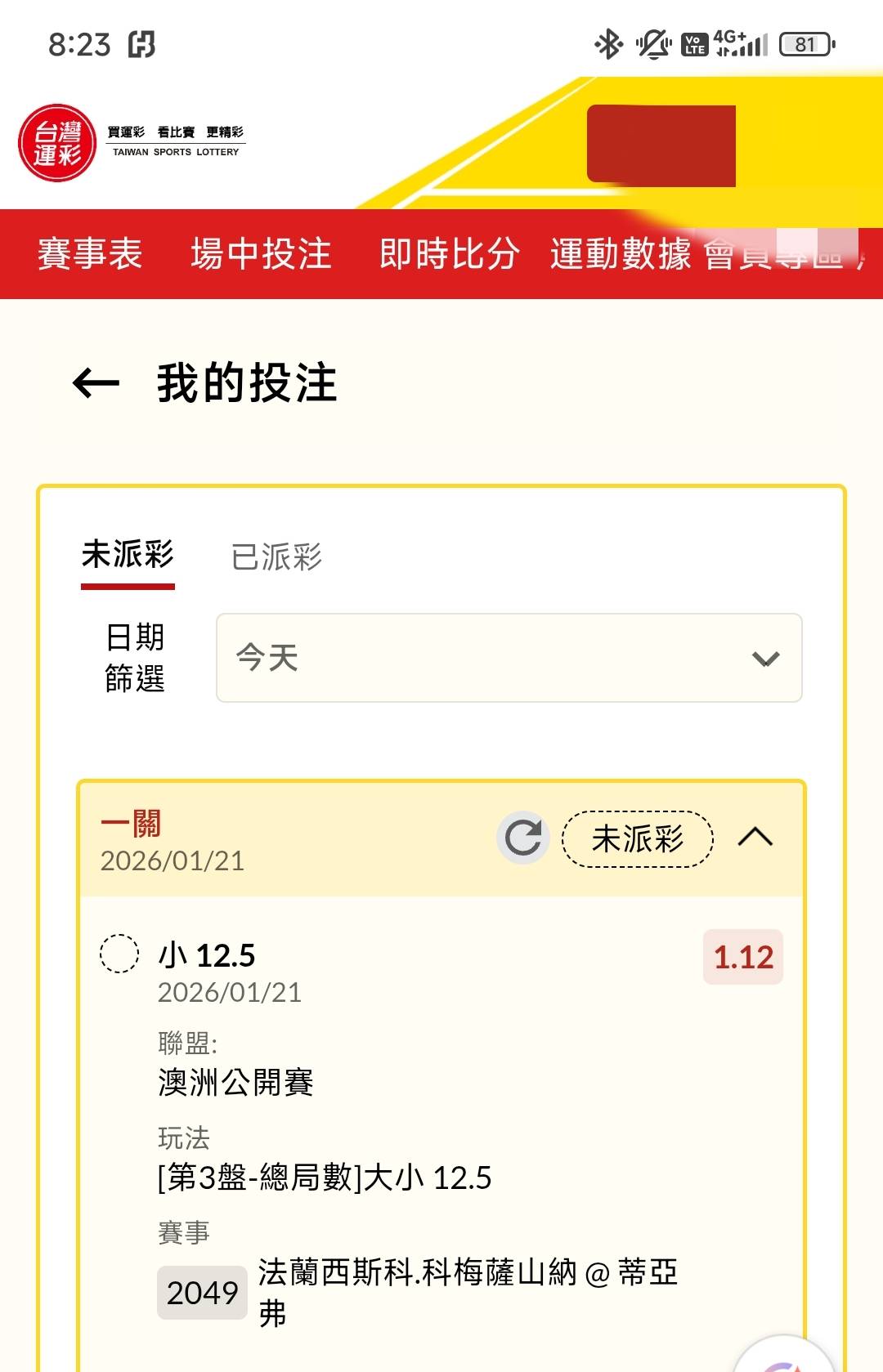Open 即時比分 live scores
Image resolution: width=883 pixels, height=1372 pixels.
[x=449, y=254]
